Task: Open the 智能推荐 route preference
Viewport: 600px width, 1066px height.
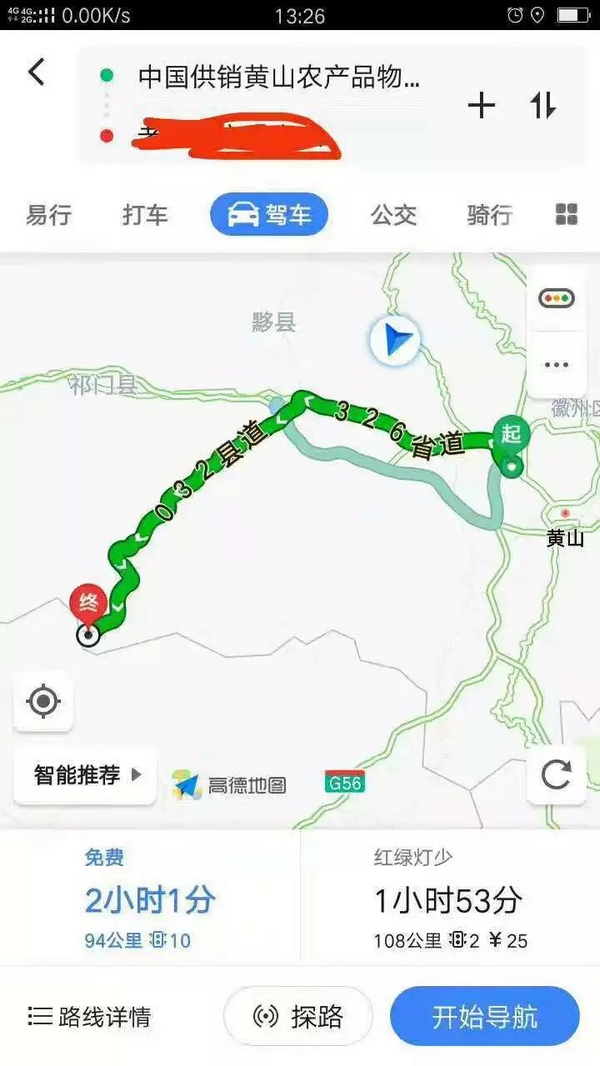Action: coord(86,775)
